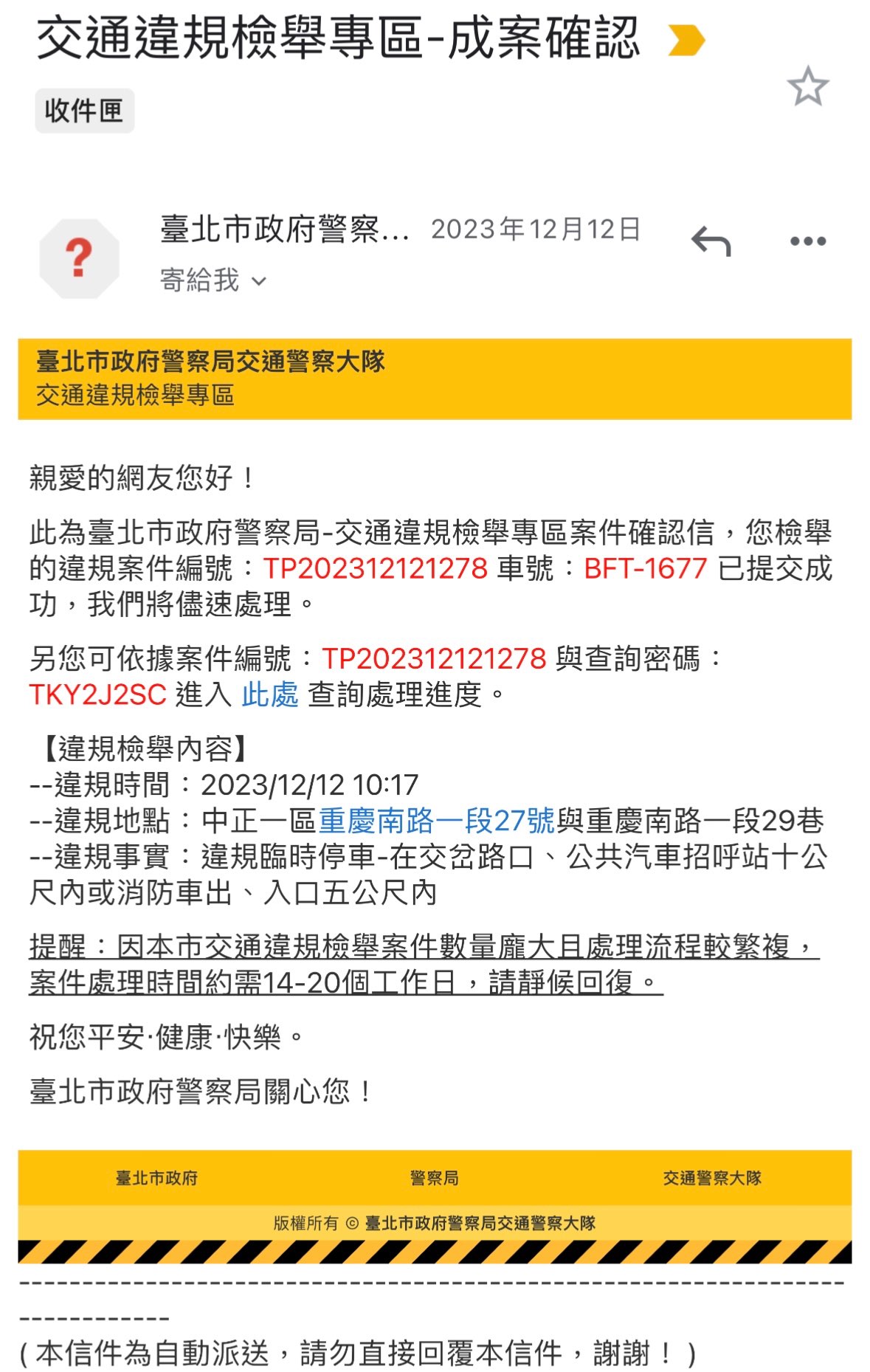Image resolution: width=870 pixels, height=1372 pixels.
Task: Open the 交通警察大隊 footer link
Action: pyautogui.click(x=712, y=1178)
